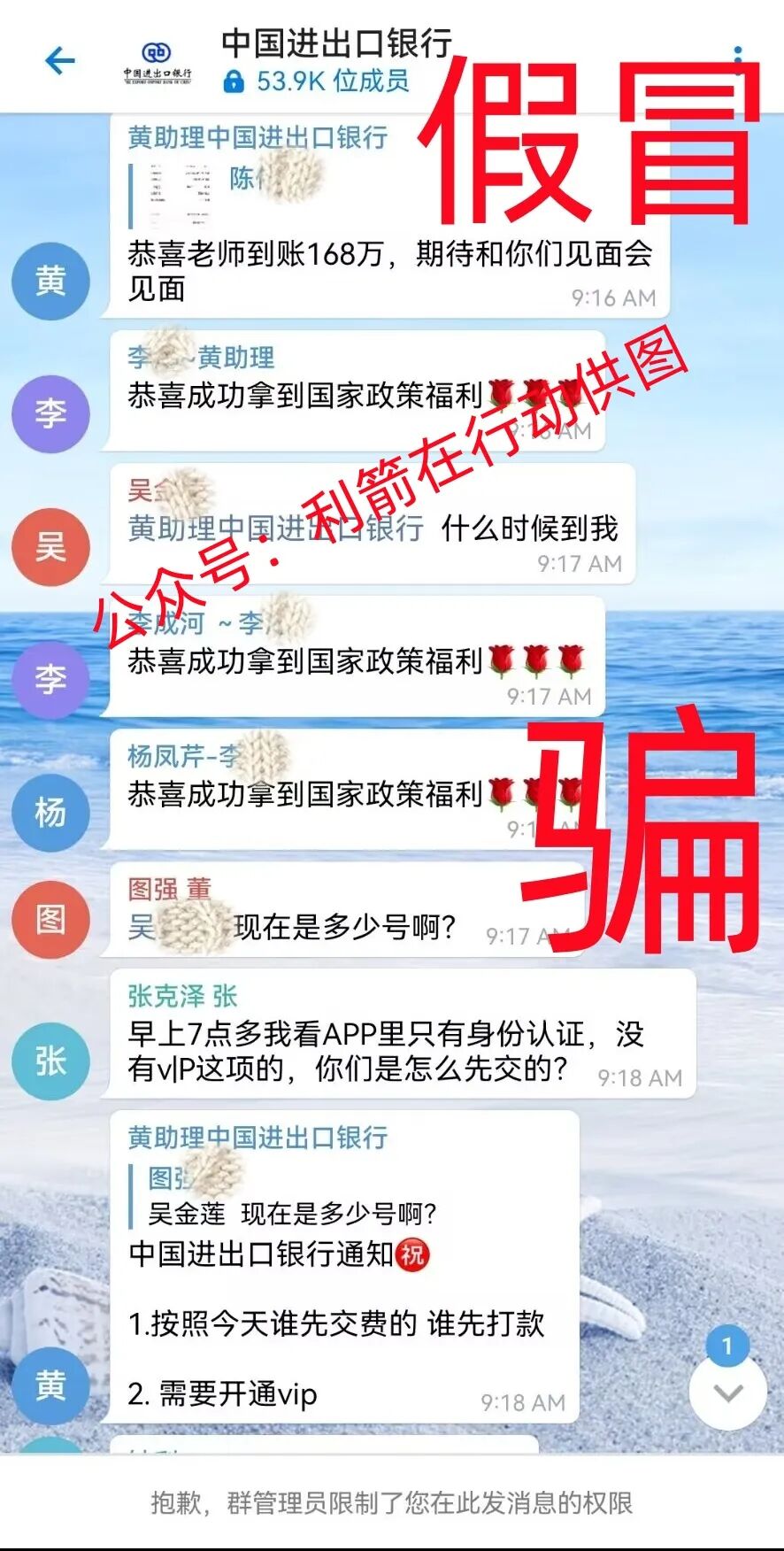Open the 吴 avatar next to the 什么时候到我 message
The width and height of the screenshot is (784, 1551).
coord(50,546)
